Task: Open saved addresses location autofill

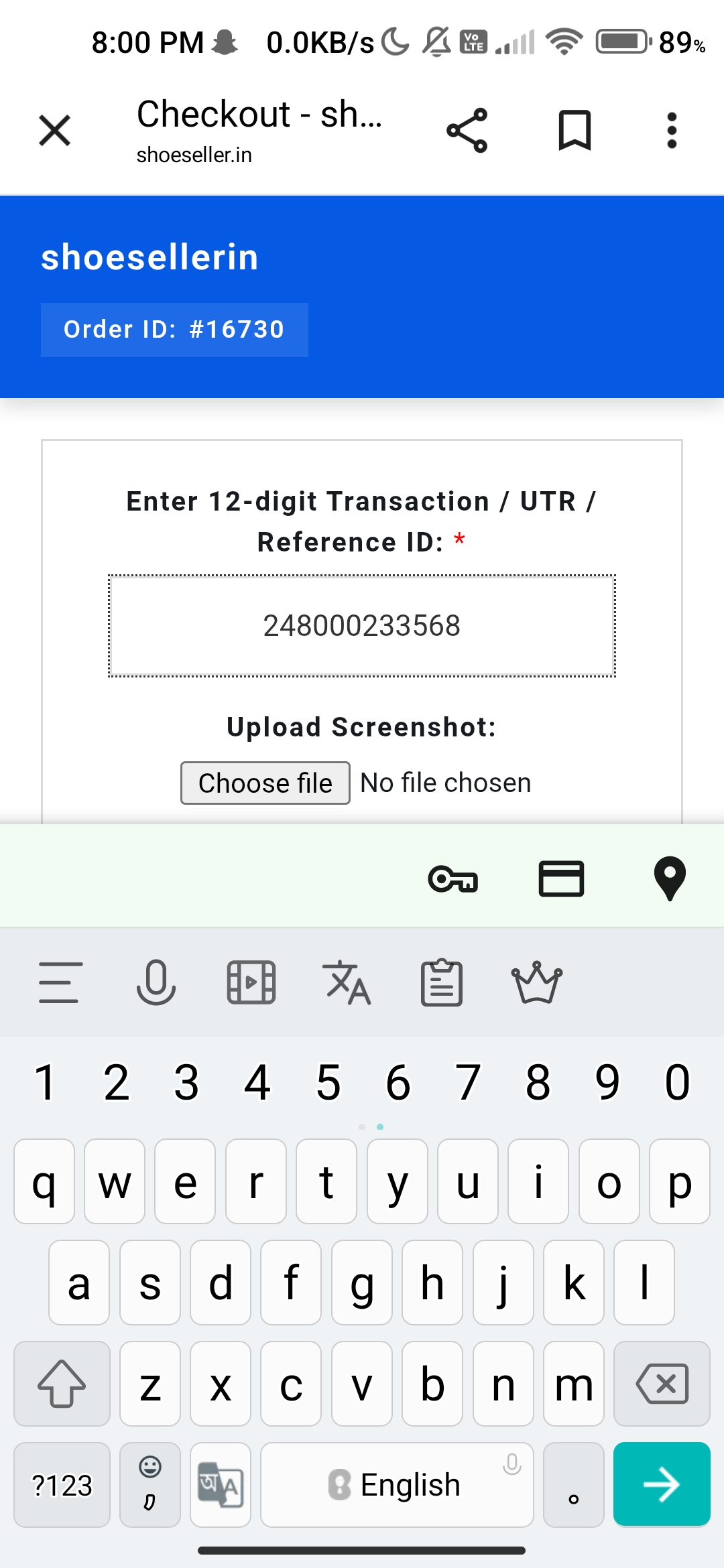Action: 670,878
